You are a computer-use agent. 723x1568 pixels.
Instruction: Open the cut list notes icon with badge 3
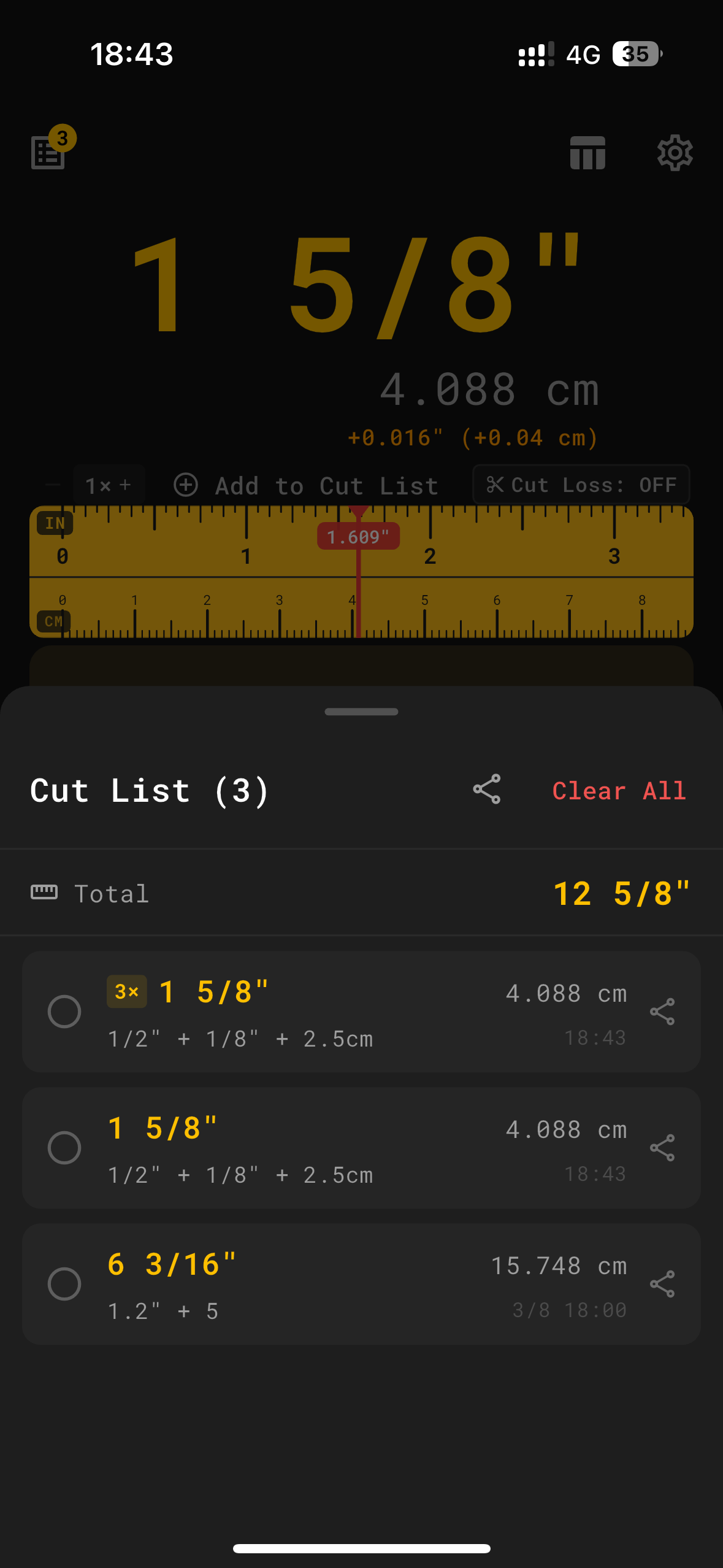tap(49, 153)
